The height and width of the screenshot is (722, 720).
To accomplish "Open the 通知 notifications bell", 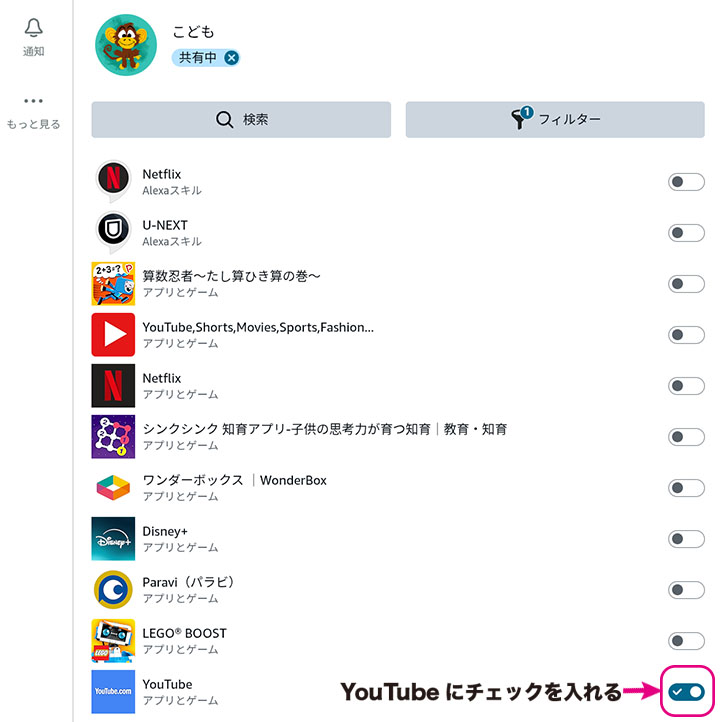I will pyautogui.click(x=34, y=36).
